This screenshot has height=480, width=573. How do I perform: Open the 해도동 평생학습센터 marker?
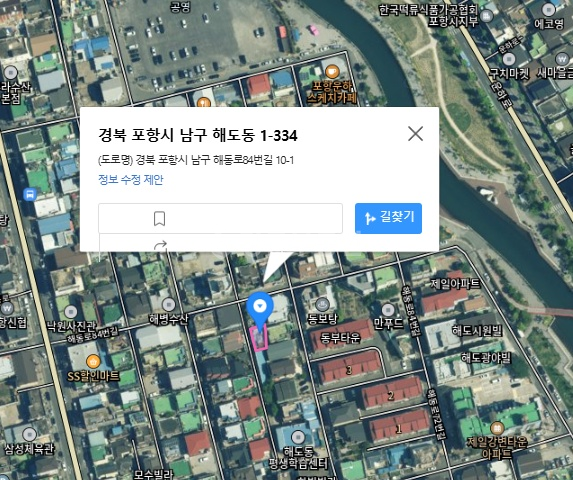(x=298, y=437)
